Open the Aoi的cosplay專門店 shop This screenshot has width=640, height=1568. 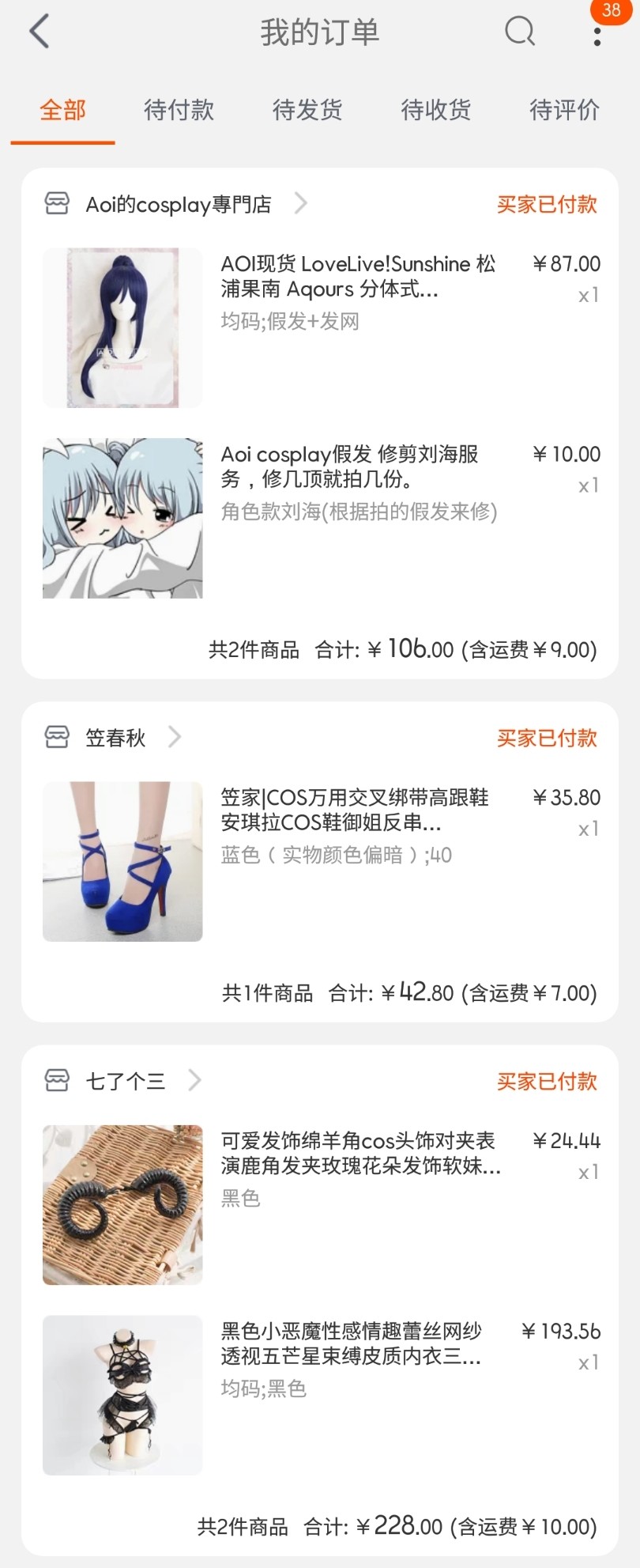tap(178, 205)
